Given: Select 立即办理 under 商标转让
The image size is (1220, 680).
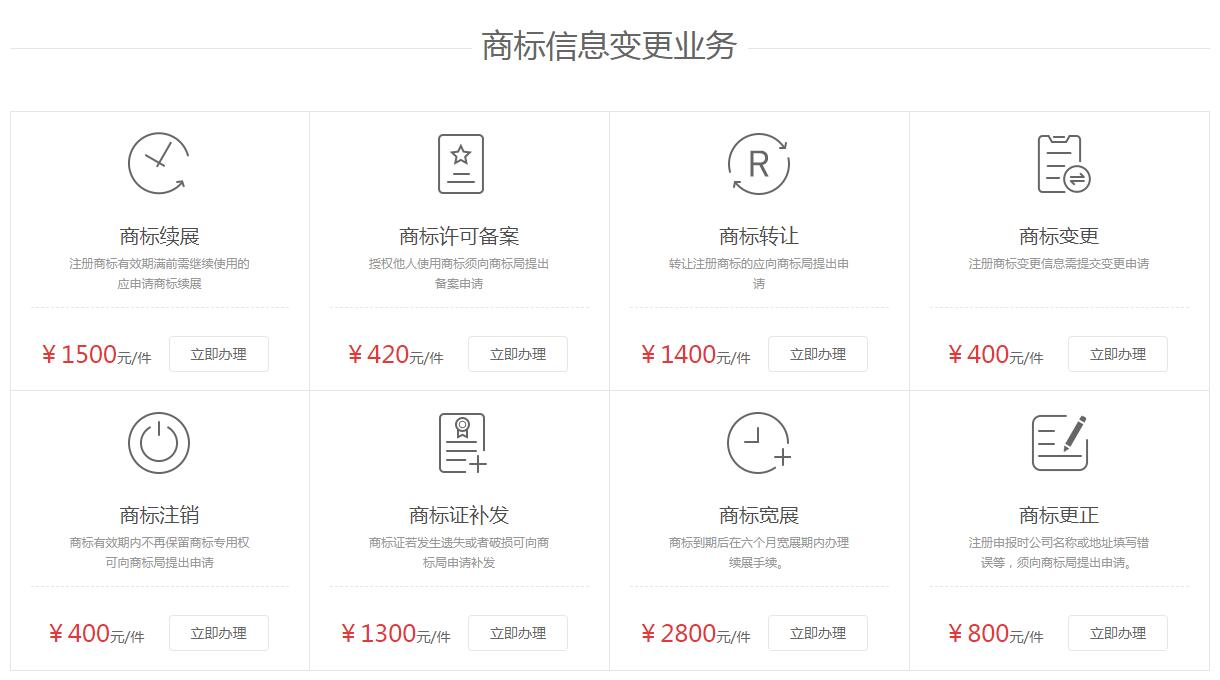Looking at the screenshot, I should click(x=818, y=354).
